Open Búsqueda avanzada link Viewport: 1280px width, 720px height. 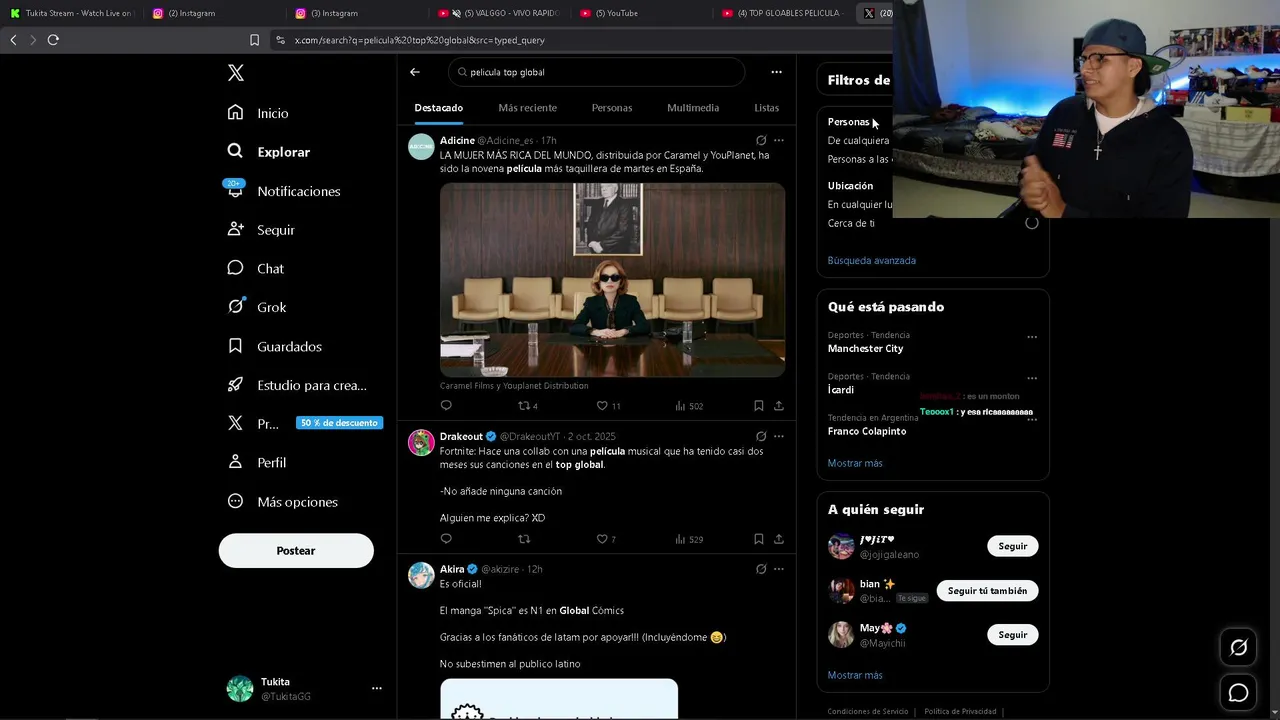coord(871,260)
